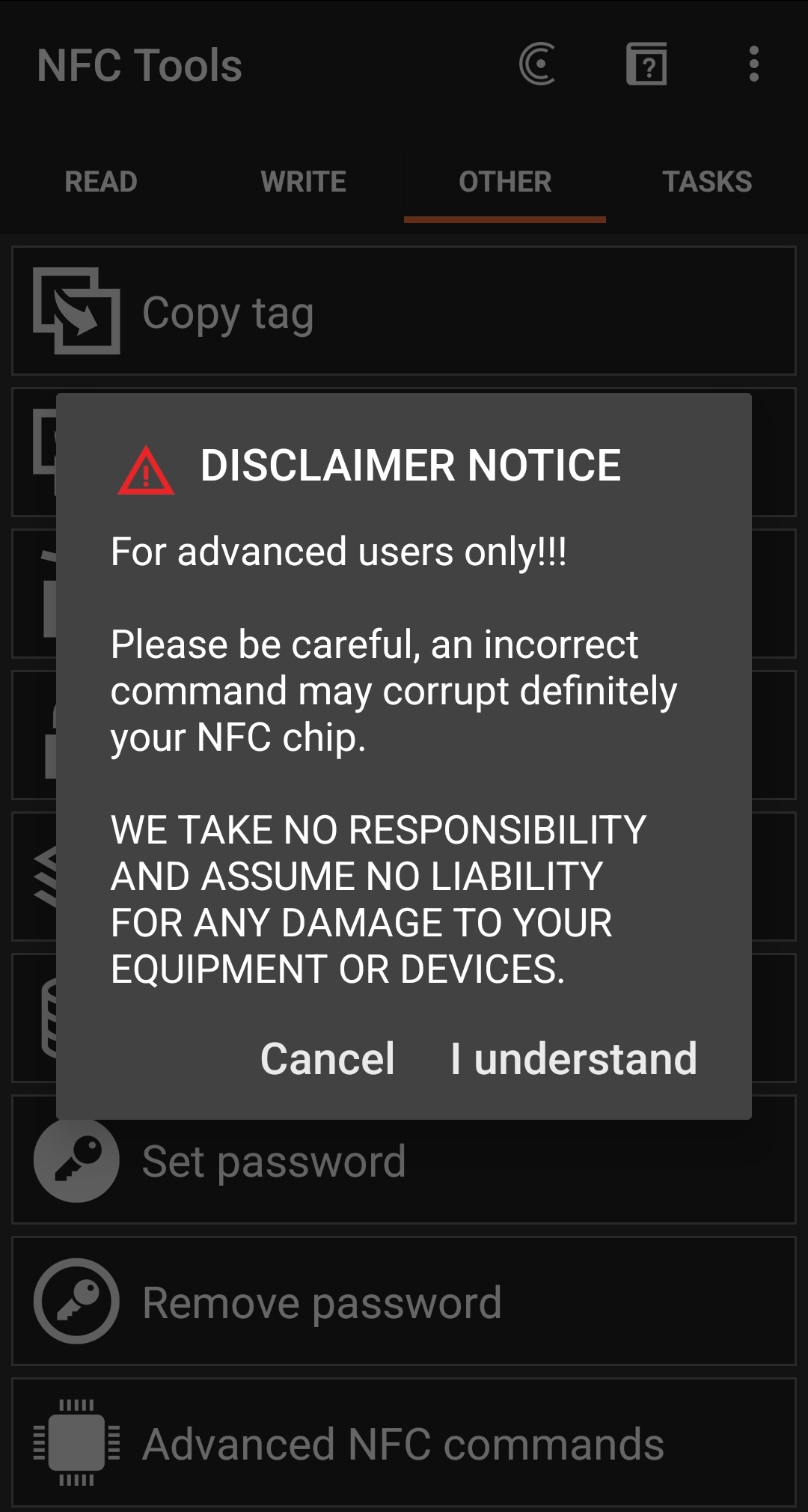Select the OTHER tab
The width and height of the screenshot is (808, 1512).
(505, 182)
